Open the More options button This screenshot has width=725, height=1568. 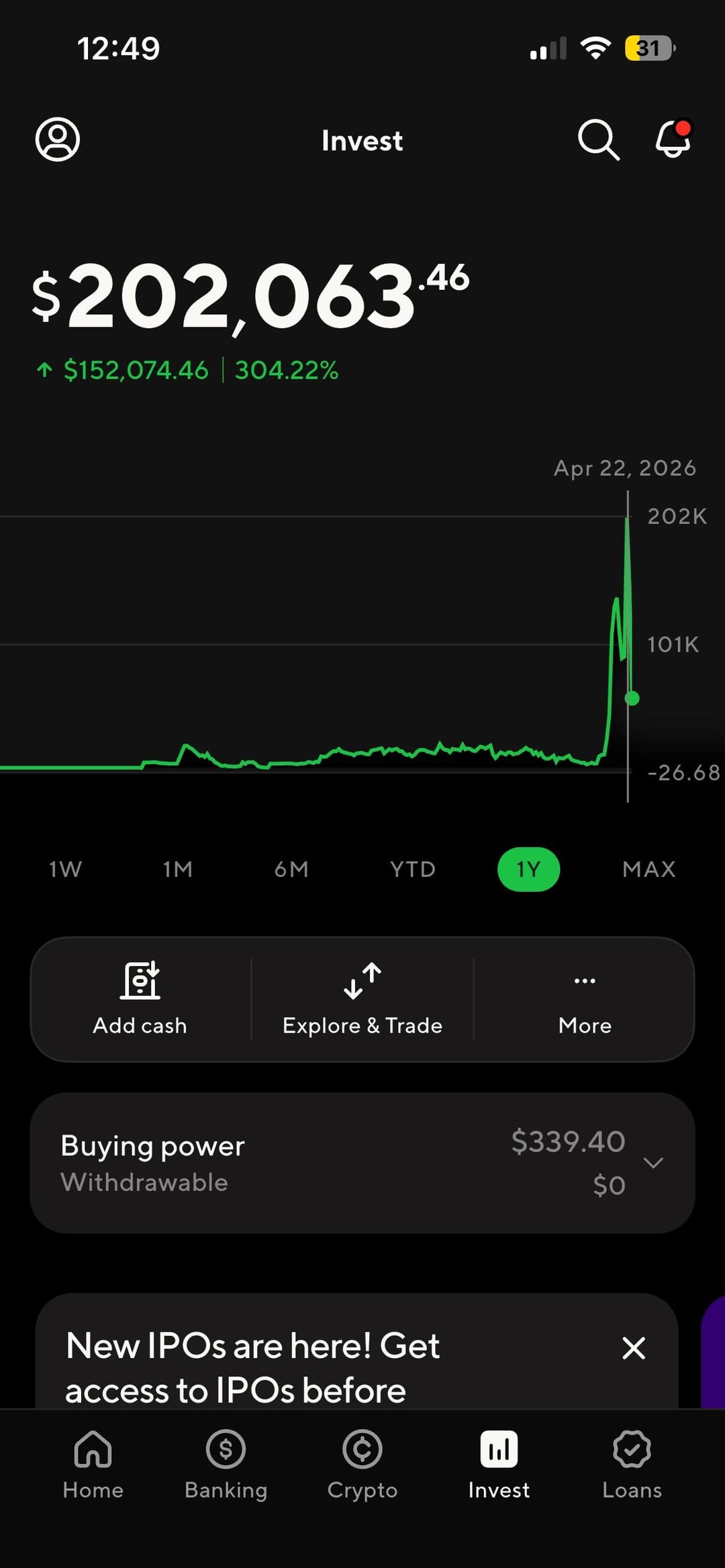(585, 998)
